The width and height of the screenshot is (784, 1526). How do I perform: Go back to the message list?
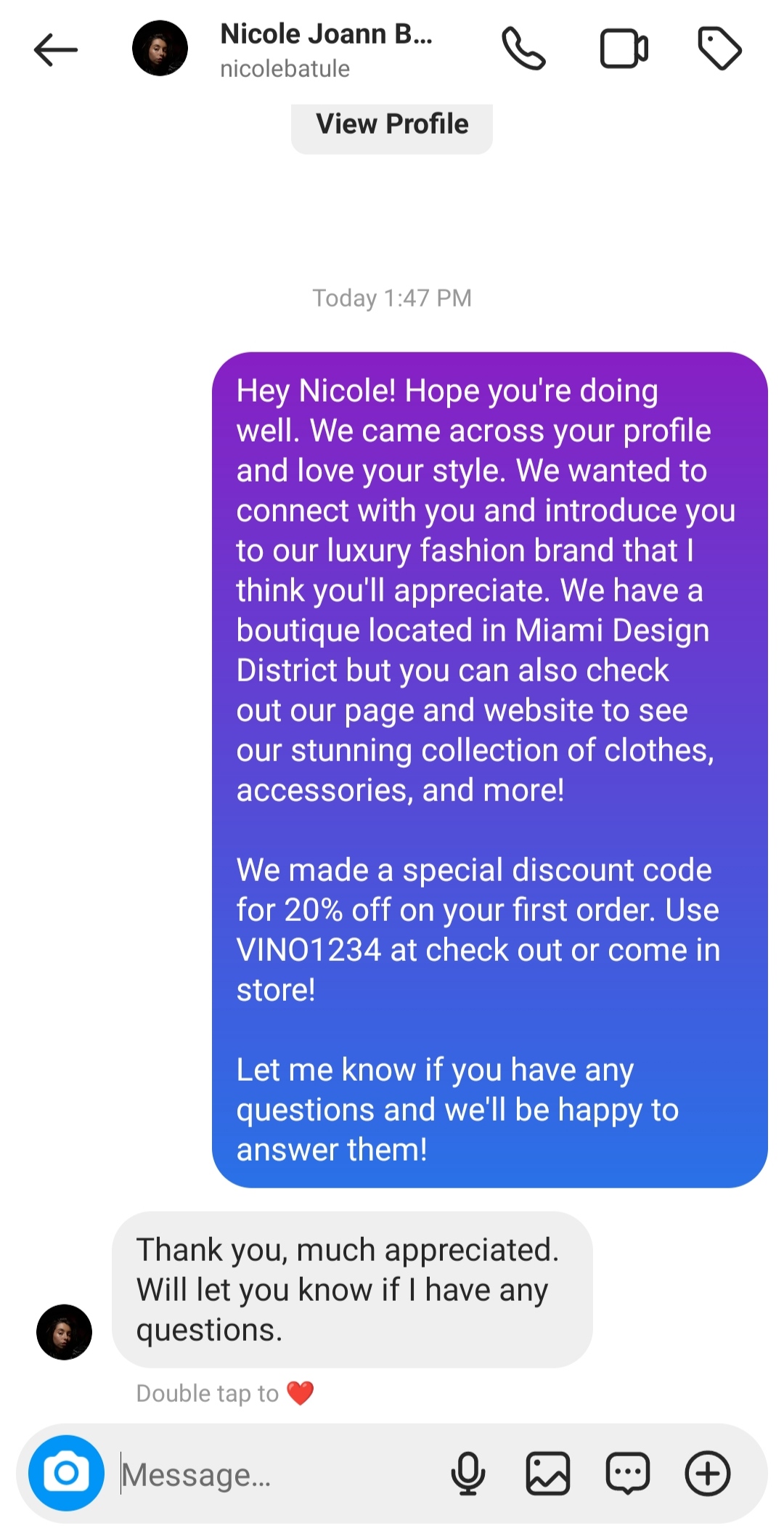pos(55,49)
